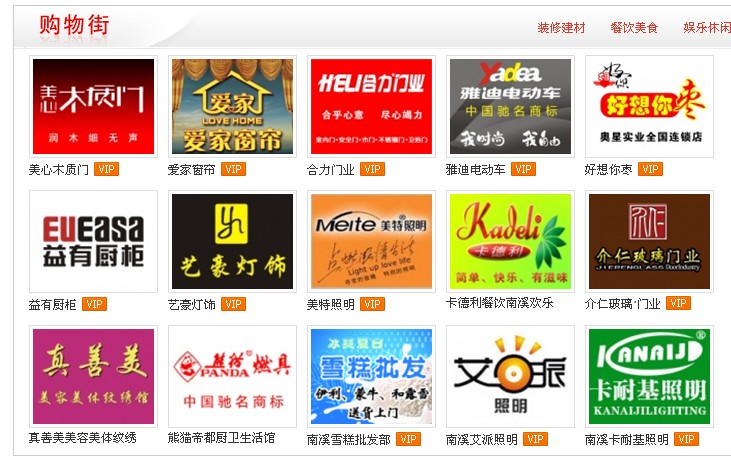
Task: Open the 南溪艾派照明 shop tile
Action: [510, 376]
